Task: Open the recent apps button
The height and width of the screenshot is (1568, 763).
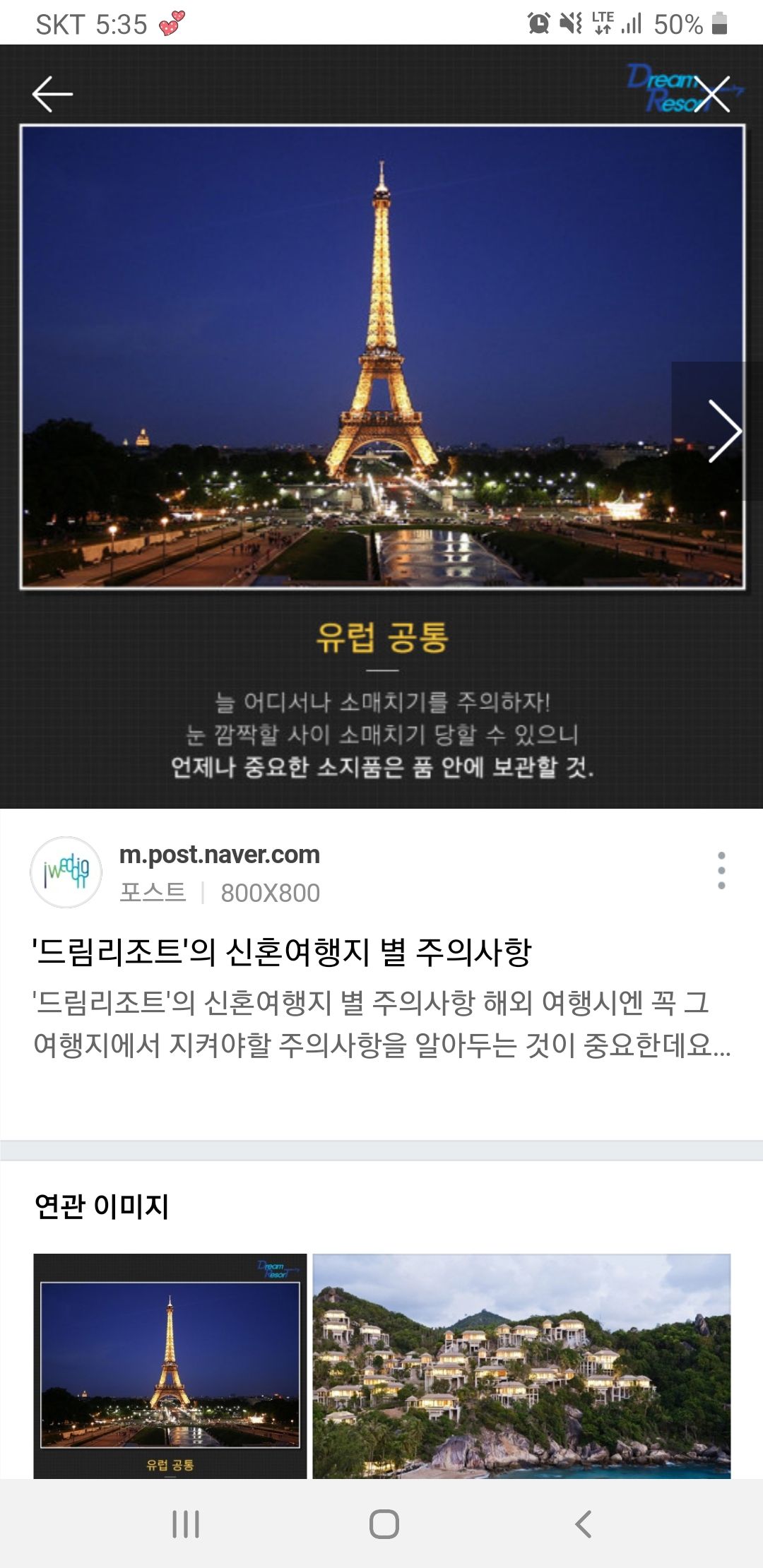Action: [x=186, y=1524]
